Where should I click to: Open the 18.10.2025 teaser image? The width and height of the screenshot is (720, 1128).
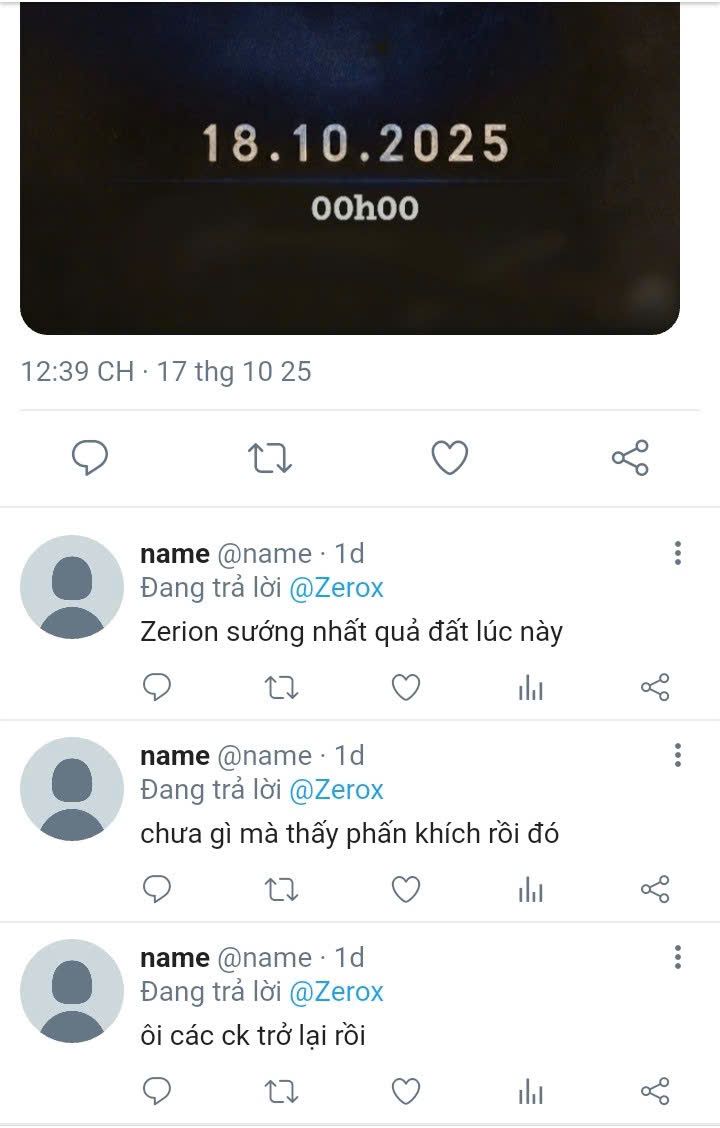tap(350, 168)
